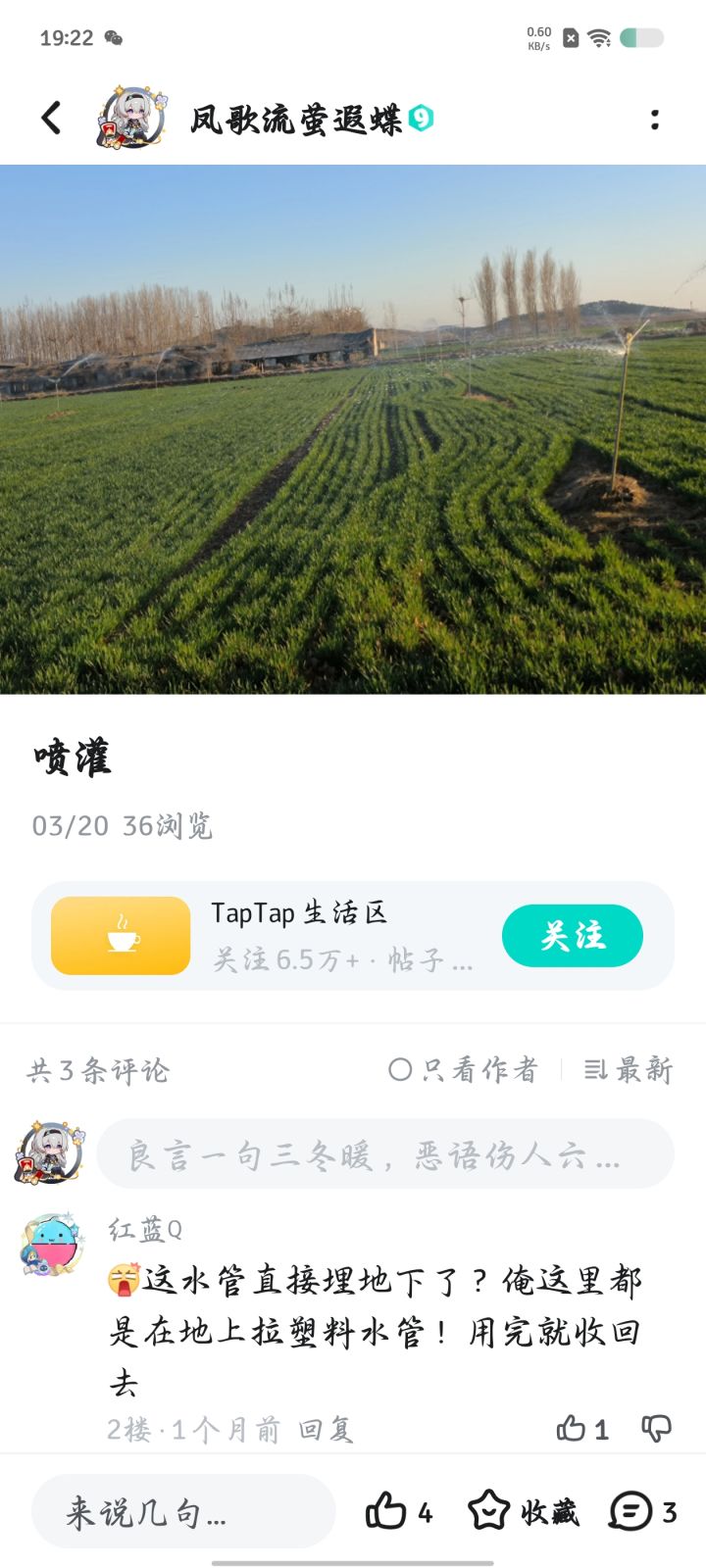Viewport: 706px width, 1568px height.
Task: Like 红蓝Q's comment
Action: tap(581, 1429)
